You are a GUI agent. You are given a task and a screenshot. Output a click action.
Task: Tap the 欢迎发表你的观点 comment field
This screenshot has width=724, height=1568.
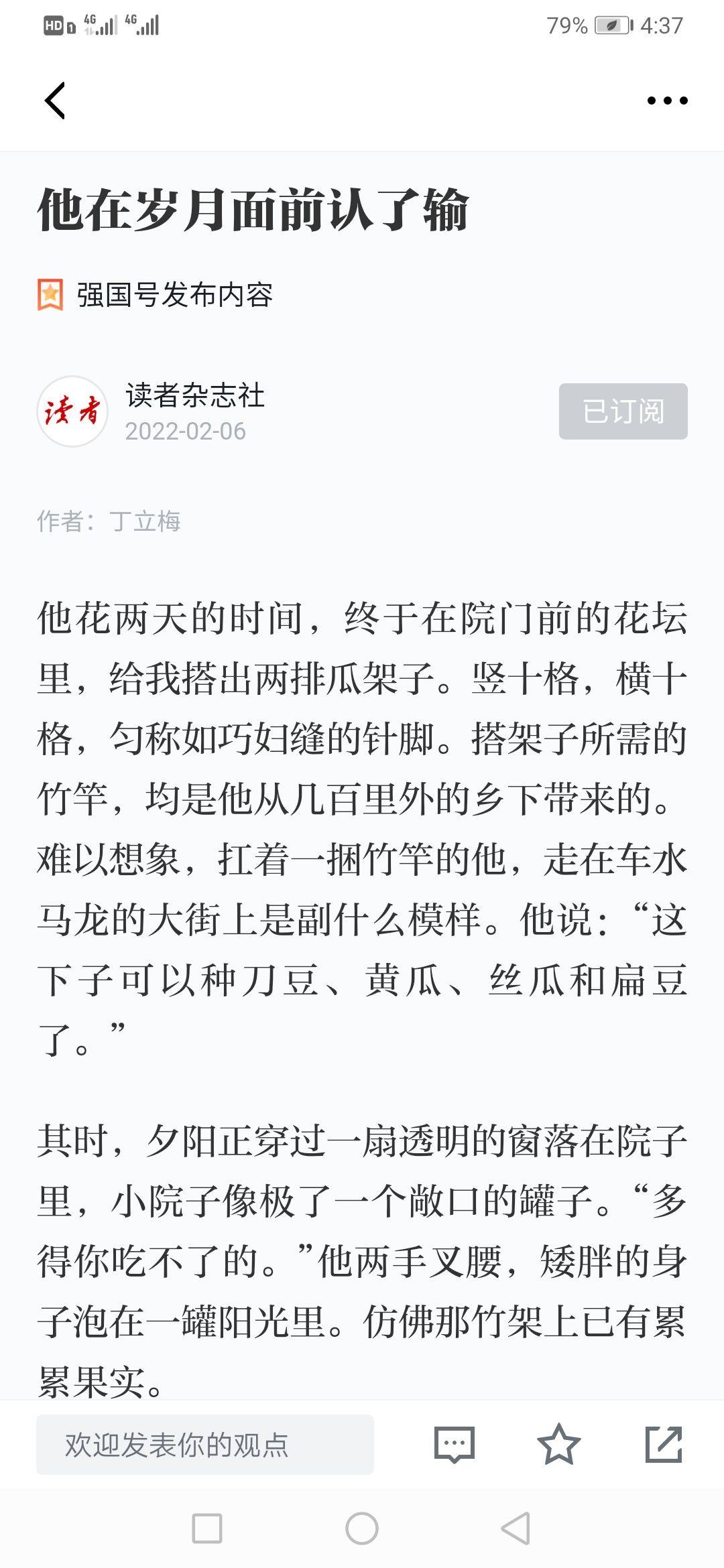pos(205,1445)
